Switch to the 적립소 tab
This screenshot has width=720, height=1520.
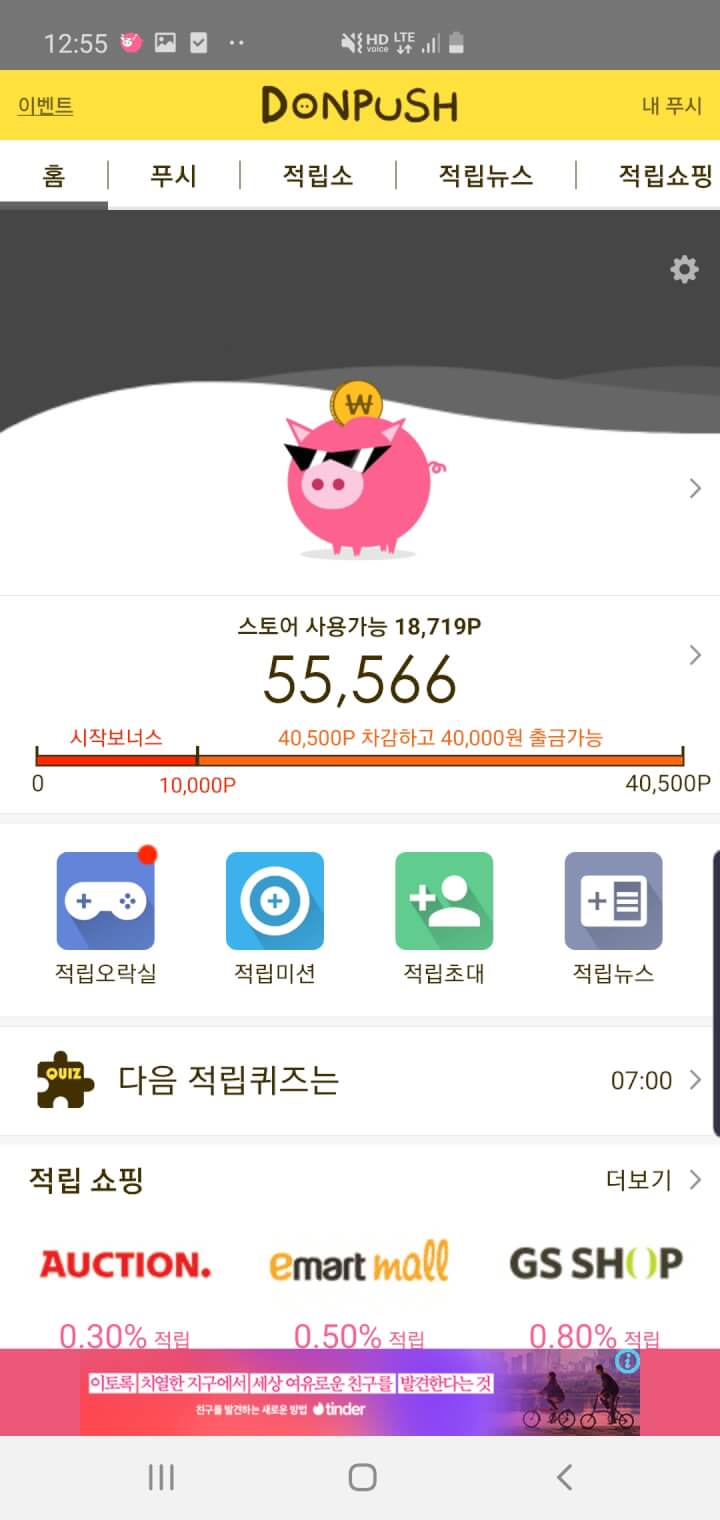(318, 176)
